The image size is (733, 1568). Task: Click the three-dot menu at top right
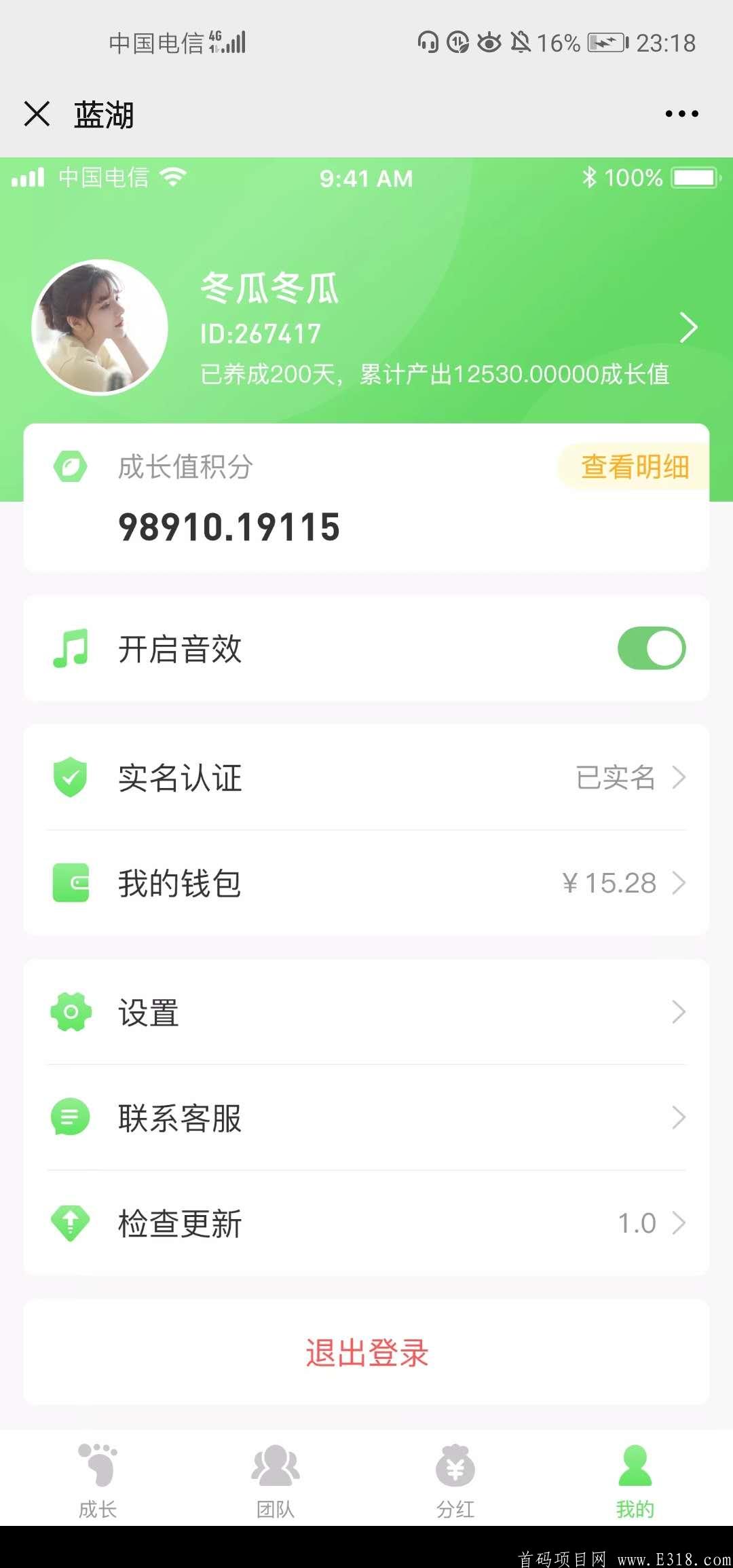pos(681,114)
